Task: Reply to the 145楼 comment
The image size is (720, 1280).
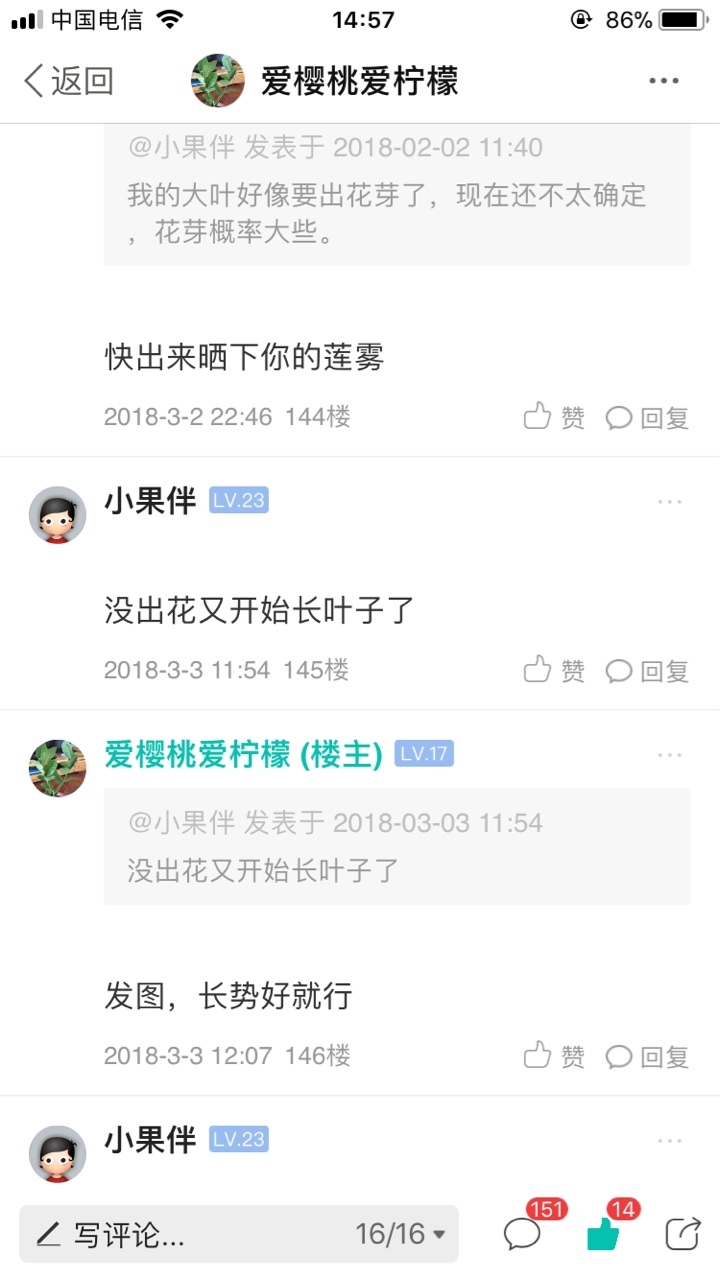Action: click(648, 670)
